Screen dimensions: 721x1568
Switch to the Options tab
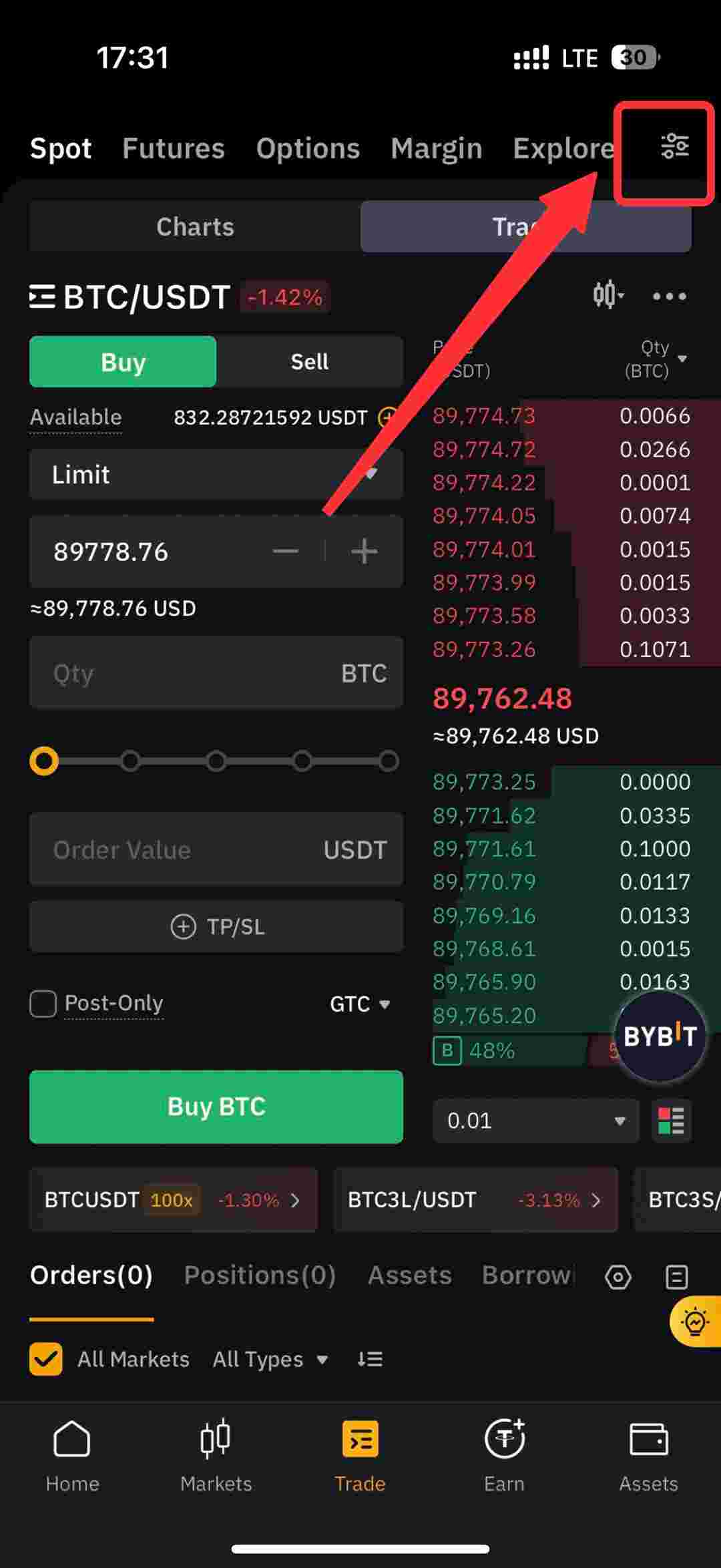pos(308,148)
